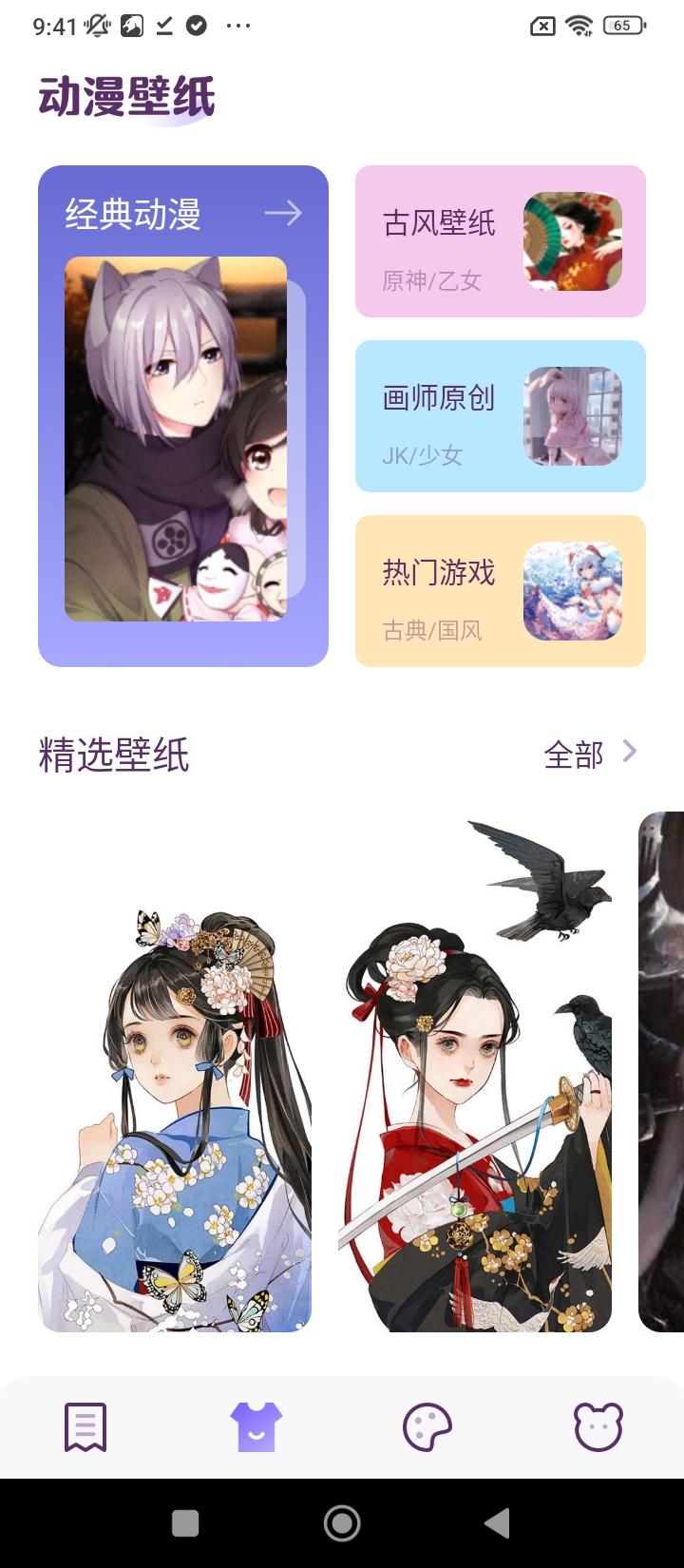This screenshot has width=684, height=1568.
Task: Open the dark wallpaper at the row's edge
Action: 662,1072
